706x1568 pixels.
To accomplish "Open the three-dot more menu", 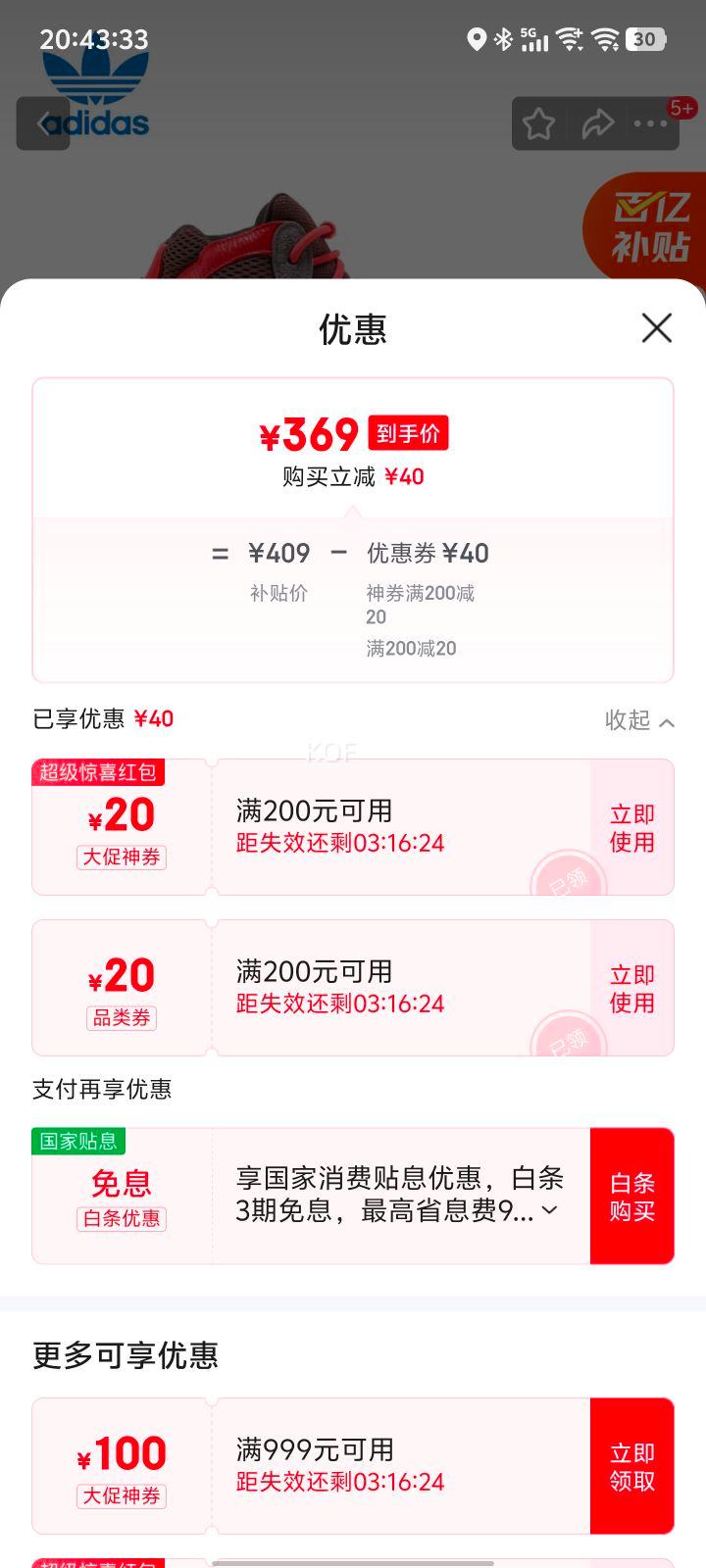I will pyautogui.click(x=650, y=124).
